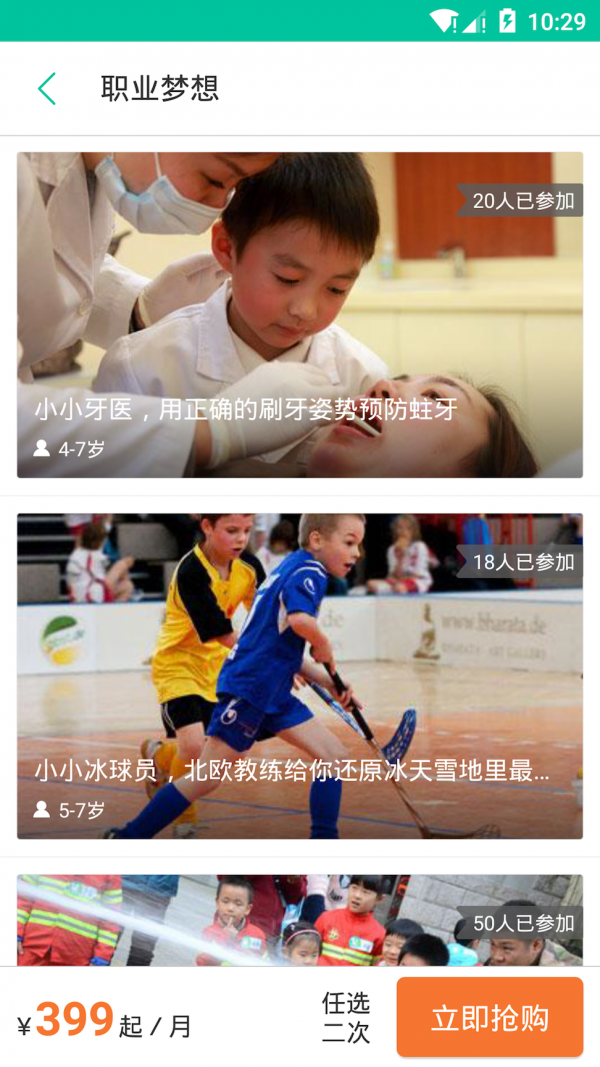The width and height of the screenshot is (600, 1067).
Task: Tap 立即抢购 to buy now
Action: [489, 1018]
